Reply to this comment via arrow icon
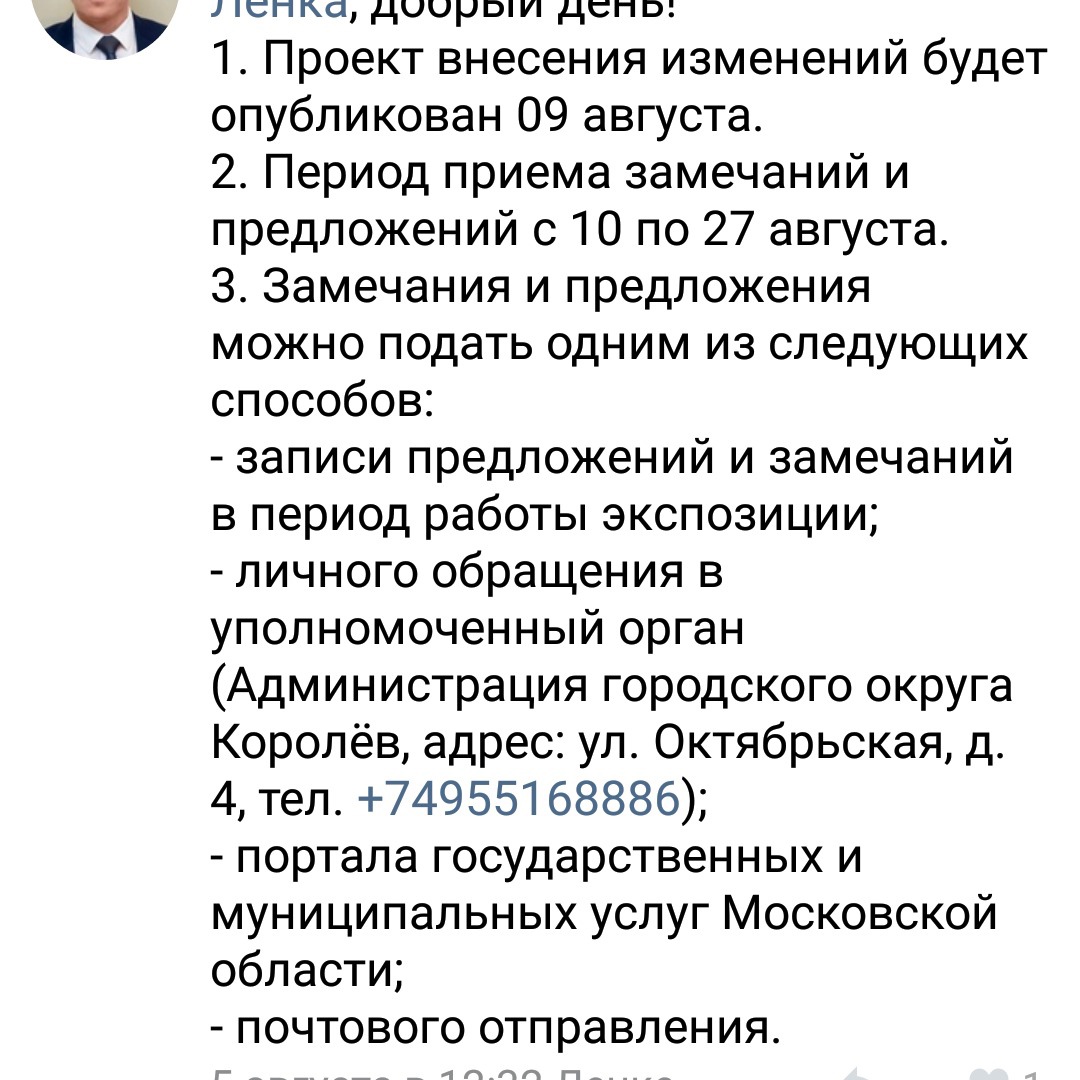The image size is (1080, 1080). [x=858, y=1074]
